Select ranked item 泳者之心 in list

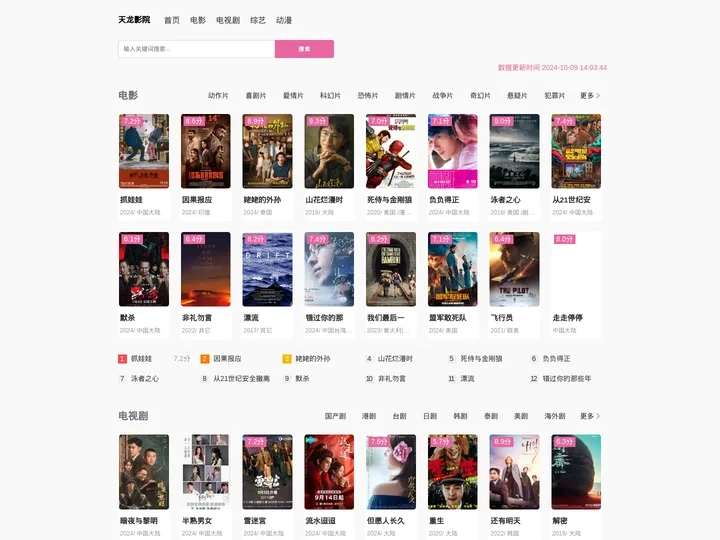click(144, 379)
